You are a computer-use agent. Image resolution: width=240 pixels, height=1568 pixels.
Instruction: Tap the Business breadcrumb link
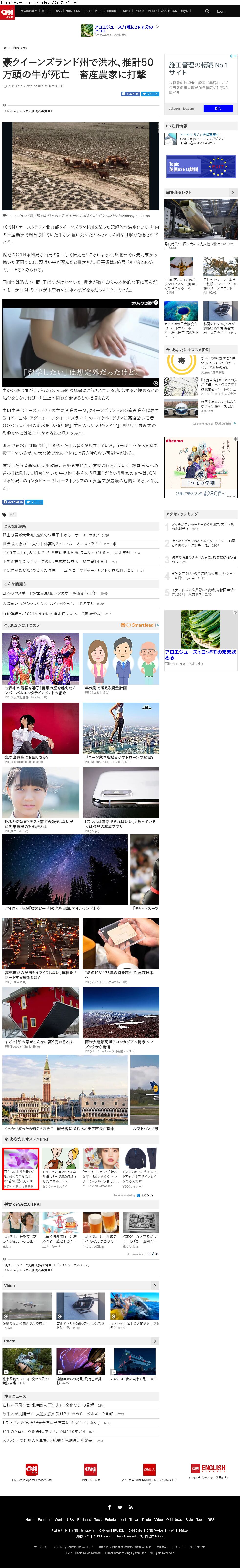click(20, 47)
